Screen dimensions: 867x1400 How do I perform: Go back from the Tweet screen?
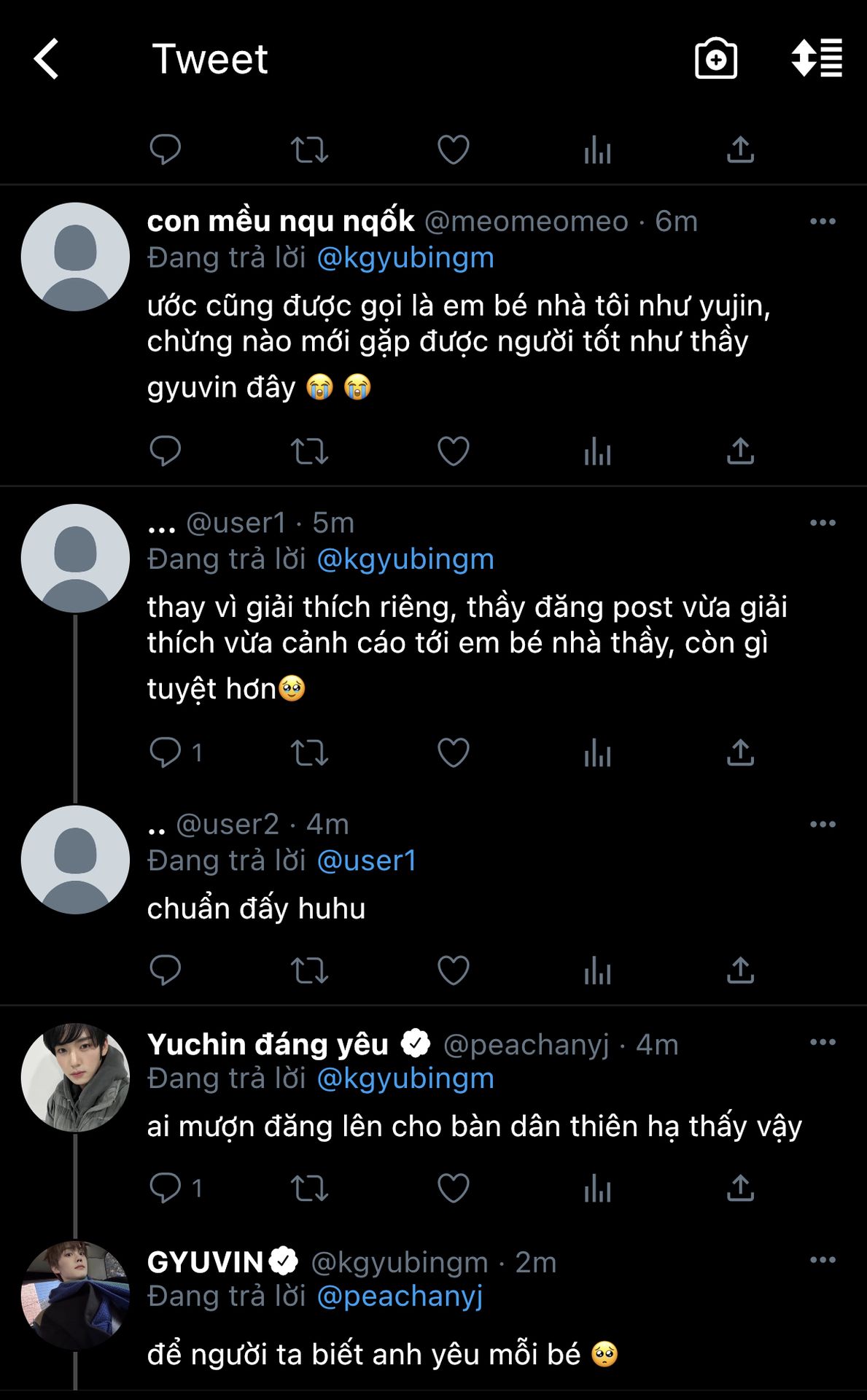point(47,59)
